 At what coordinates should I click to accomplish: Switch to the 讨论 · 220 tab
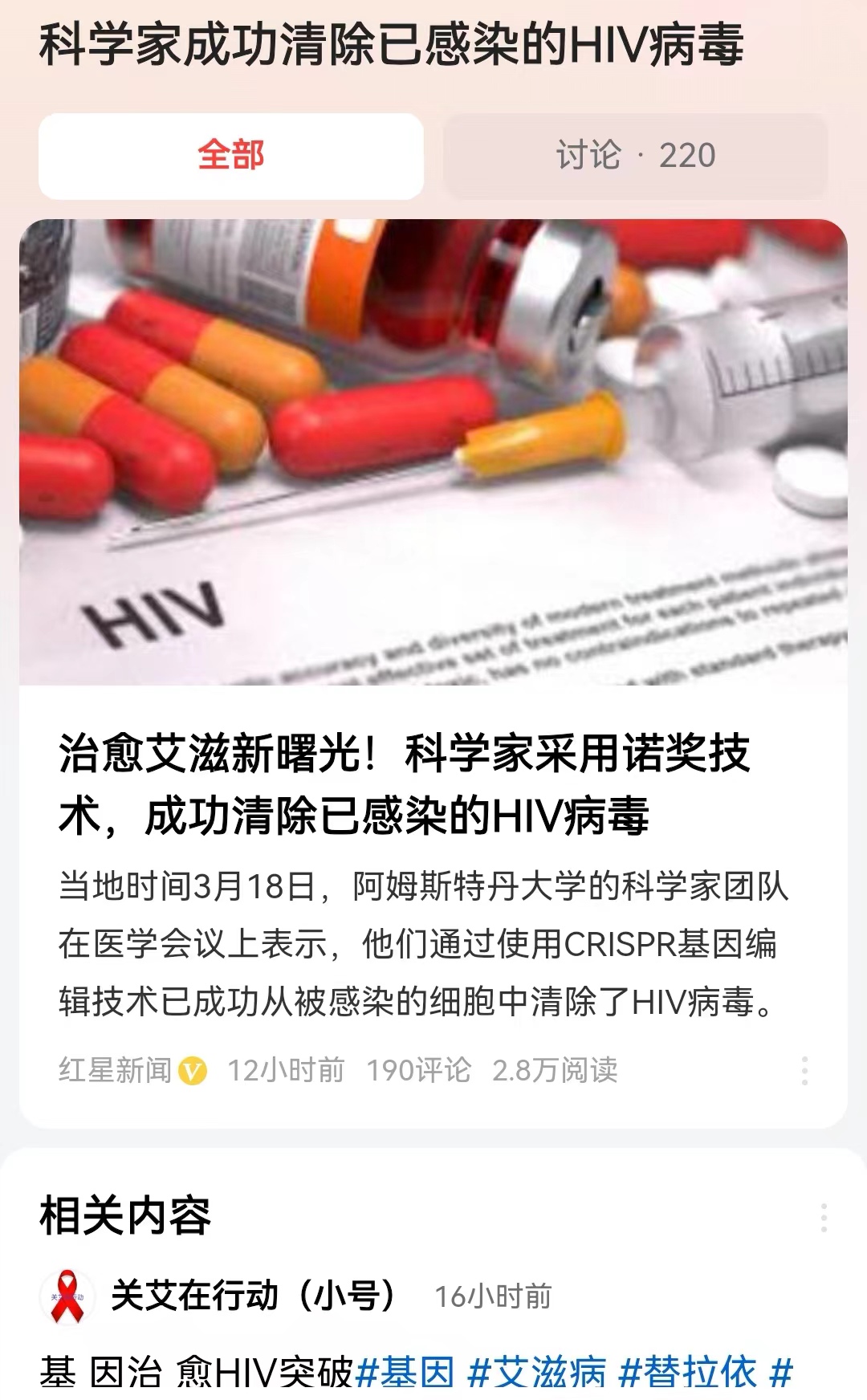click(635, 156)
